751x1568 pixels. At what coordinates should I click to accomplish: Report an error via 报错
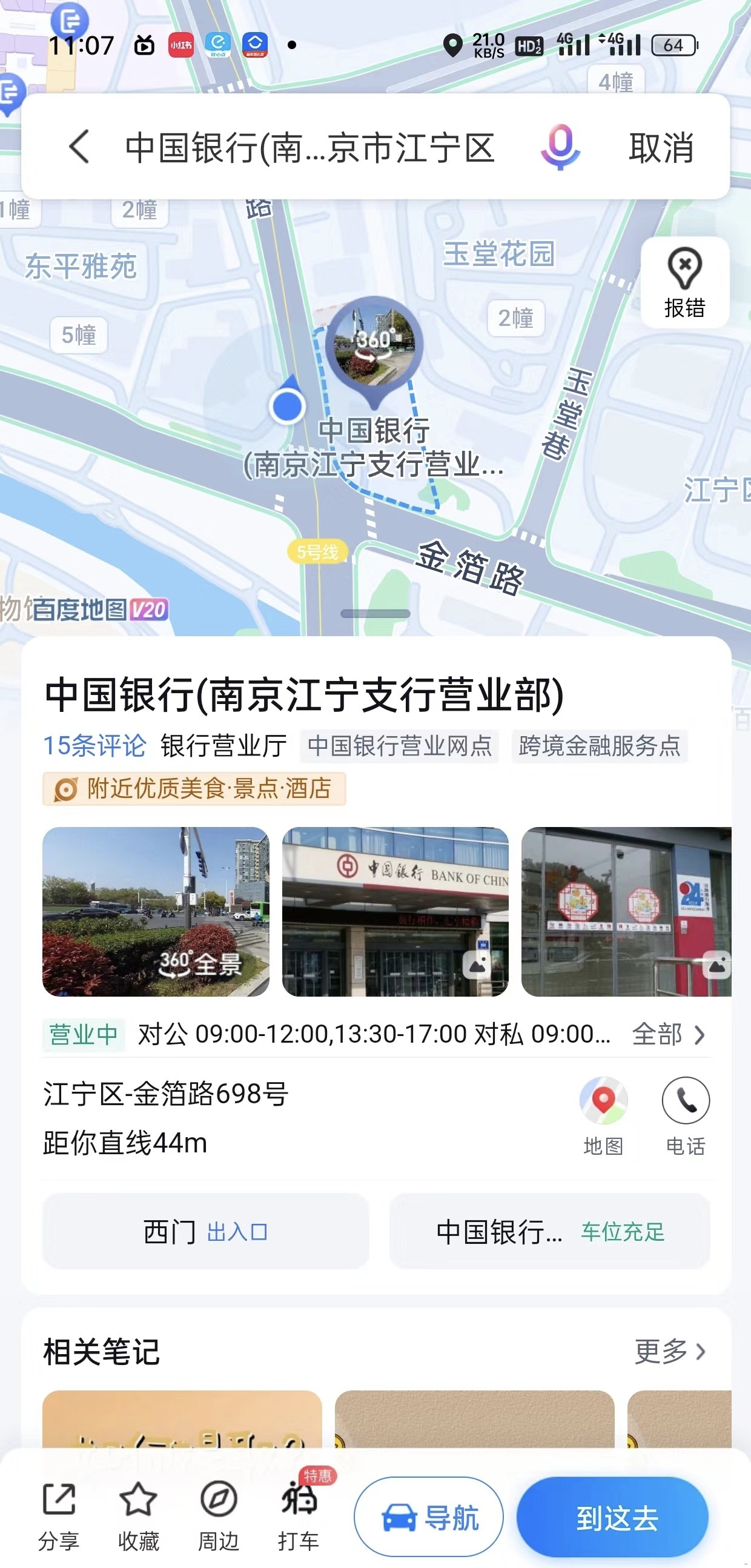click(684, 282)
